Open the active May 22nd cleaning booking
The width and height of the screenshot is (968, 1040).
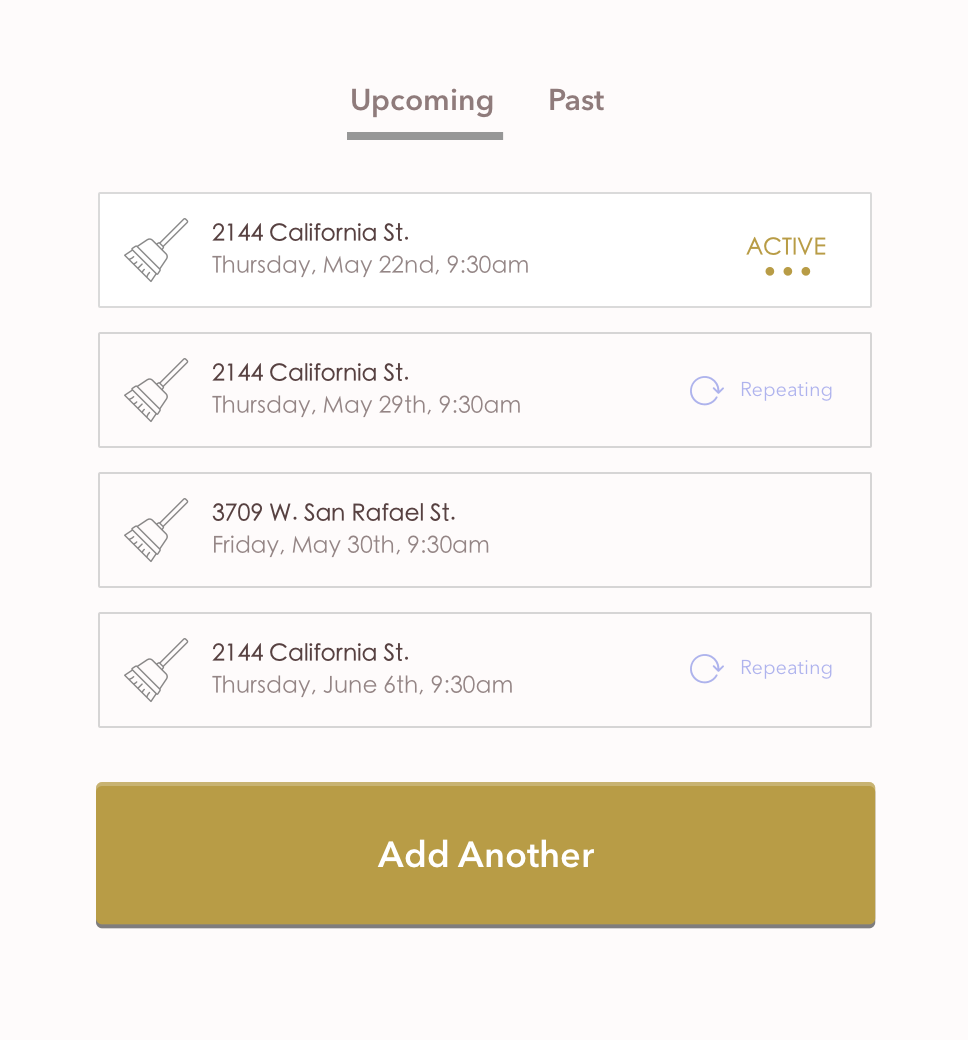click(484, 250)
